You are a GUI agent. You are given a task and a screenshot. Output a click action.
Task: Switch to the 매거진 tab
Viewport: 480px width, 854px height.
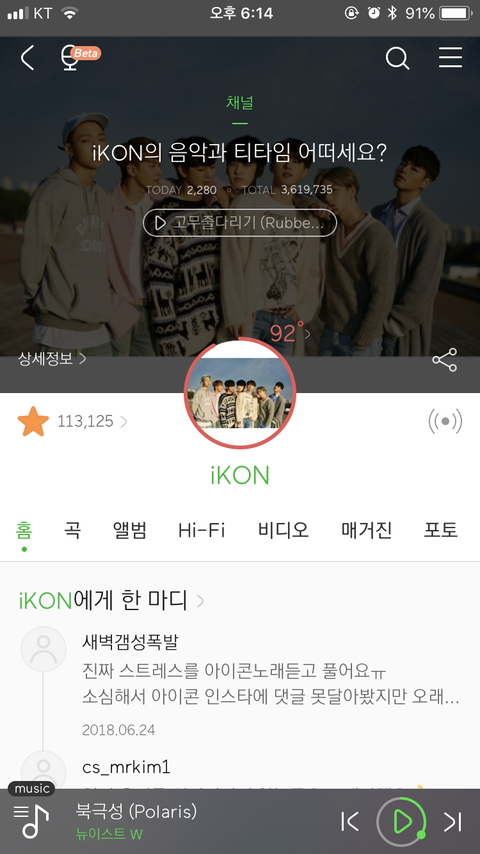click(366, 530)
